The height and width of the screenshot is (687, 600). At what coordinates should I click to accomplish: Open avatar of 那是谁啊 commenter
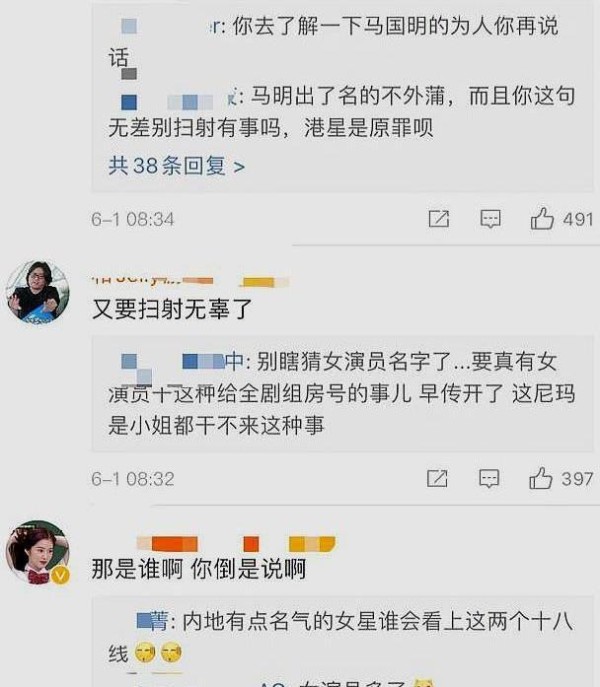click(38, 551)
